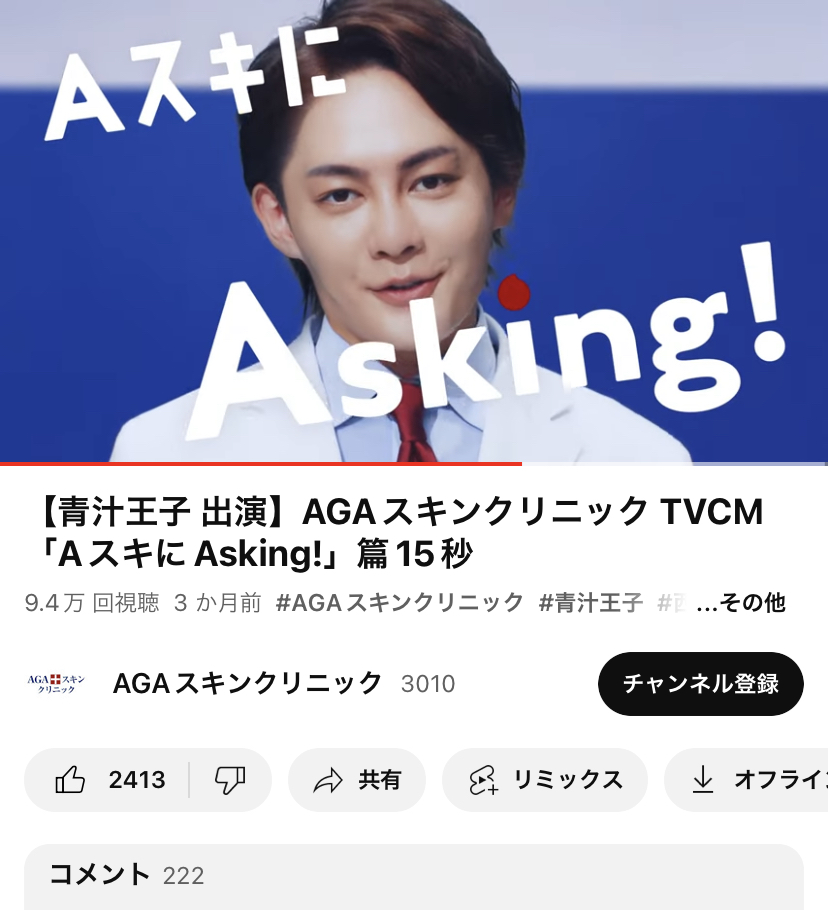The image size is (828, 910).
Task: Subscribe with the チャンネル登録 button
Action: pos(700,684)
